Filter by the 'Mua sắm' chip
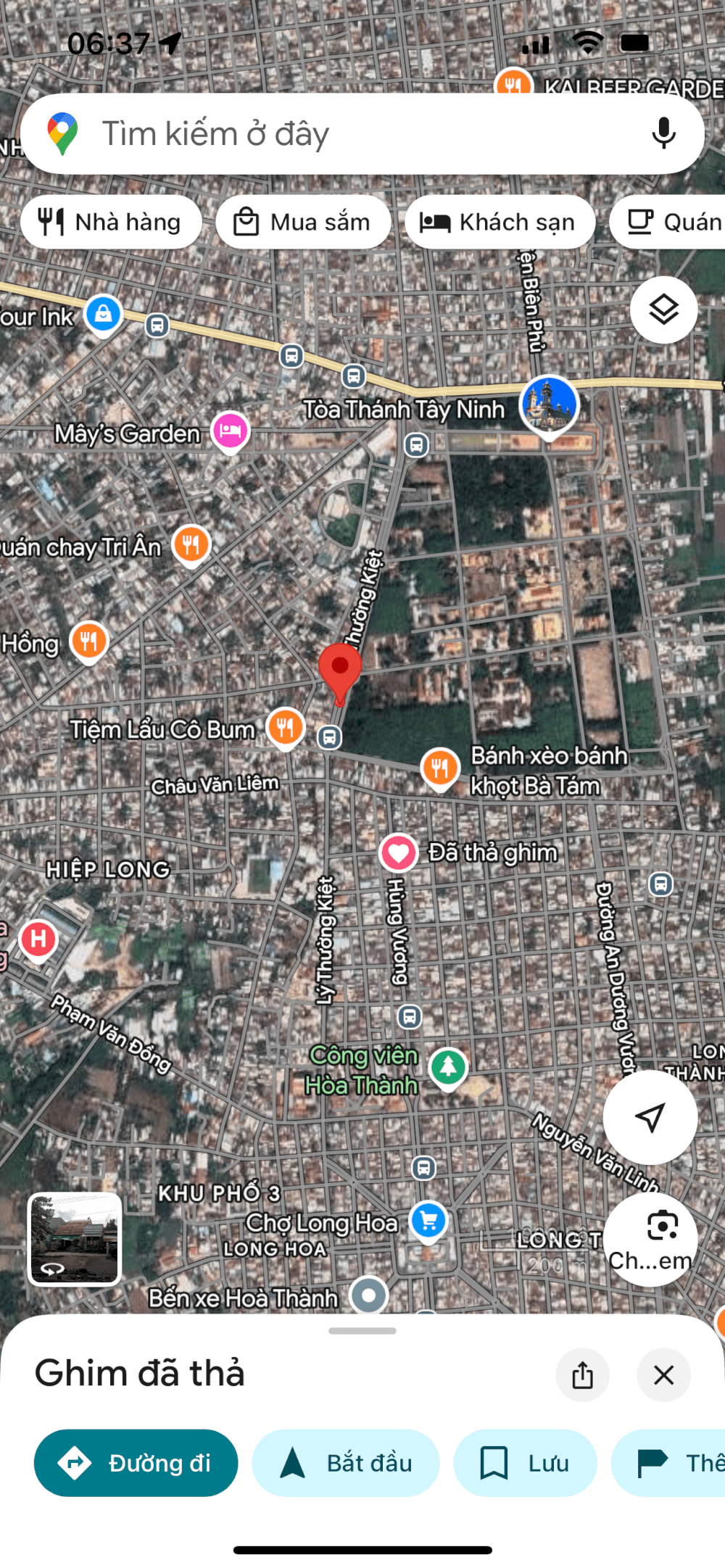The width and height of the screenshot is (725, 1568). [303, 222]
